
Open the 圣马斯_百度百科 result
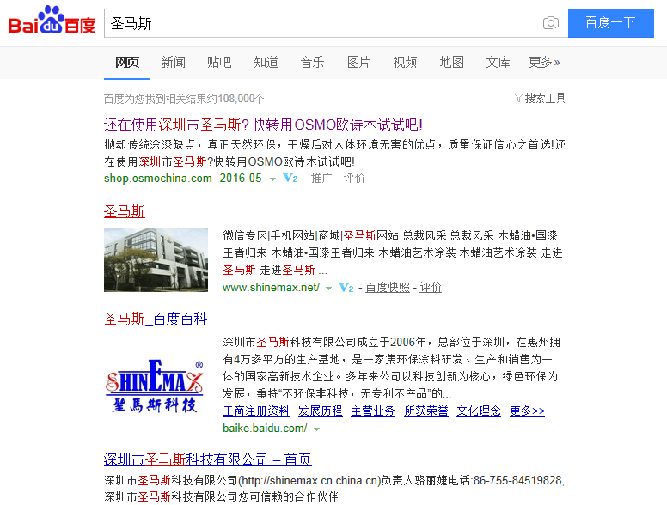[x=155, y=319]
